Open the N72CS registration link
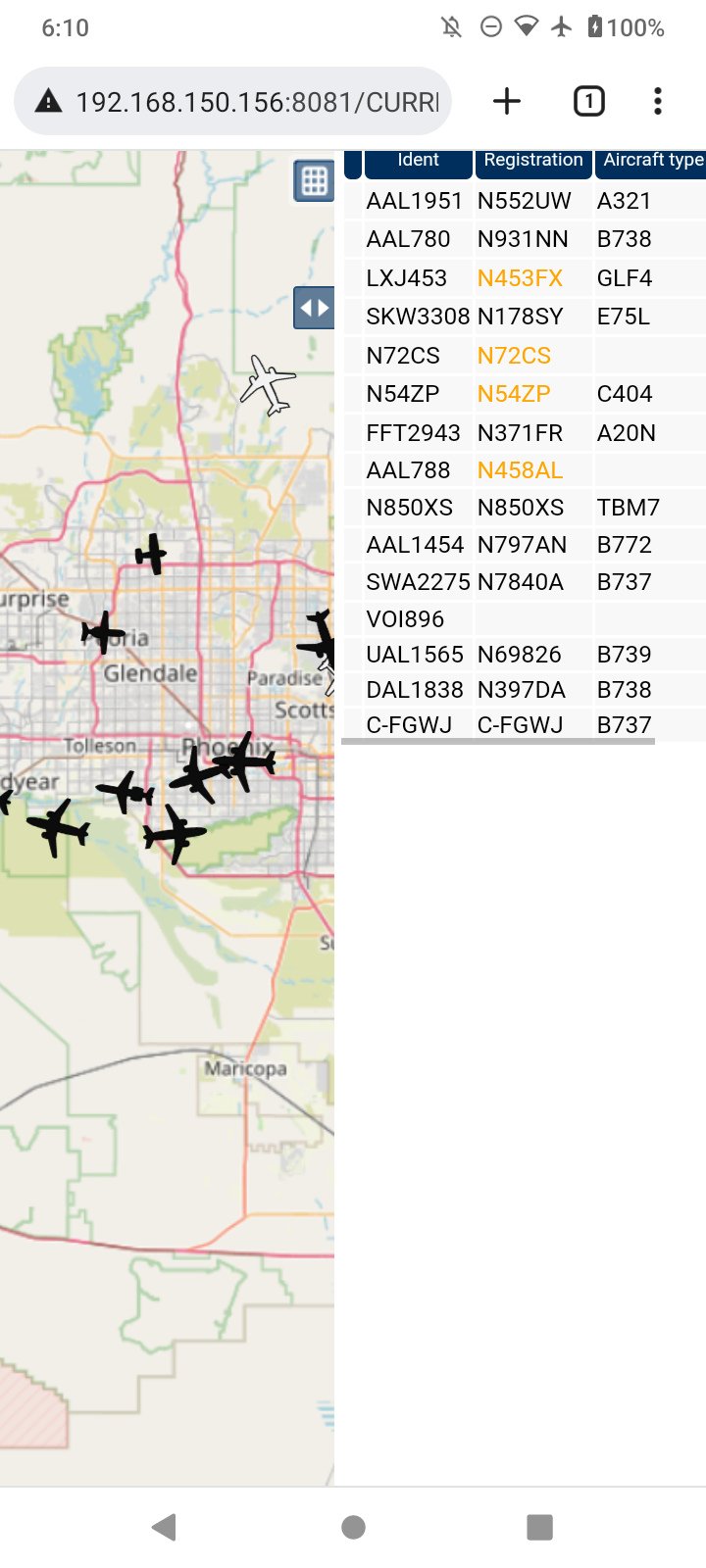 514,356
